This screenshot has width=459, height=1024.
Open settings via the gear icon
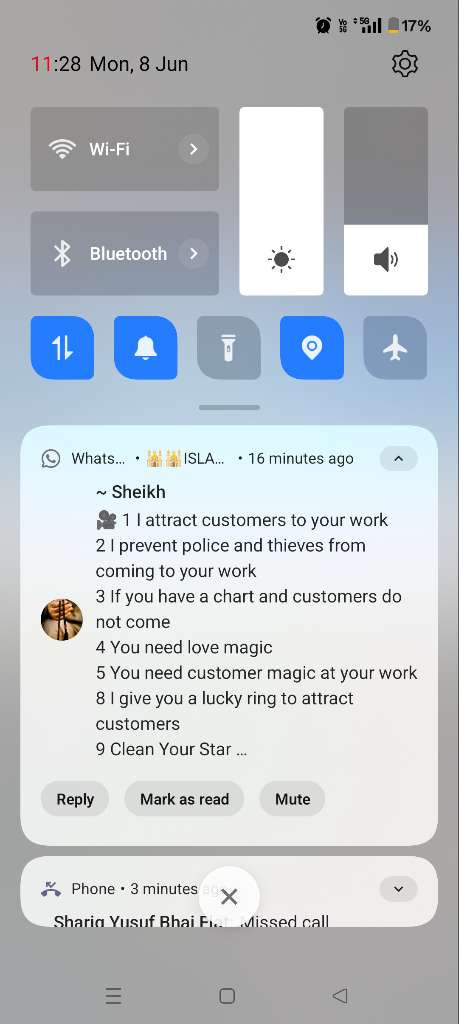[x=405, y=64]
